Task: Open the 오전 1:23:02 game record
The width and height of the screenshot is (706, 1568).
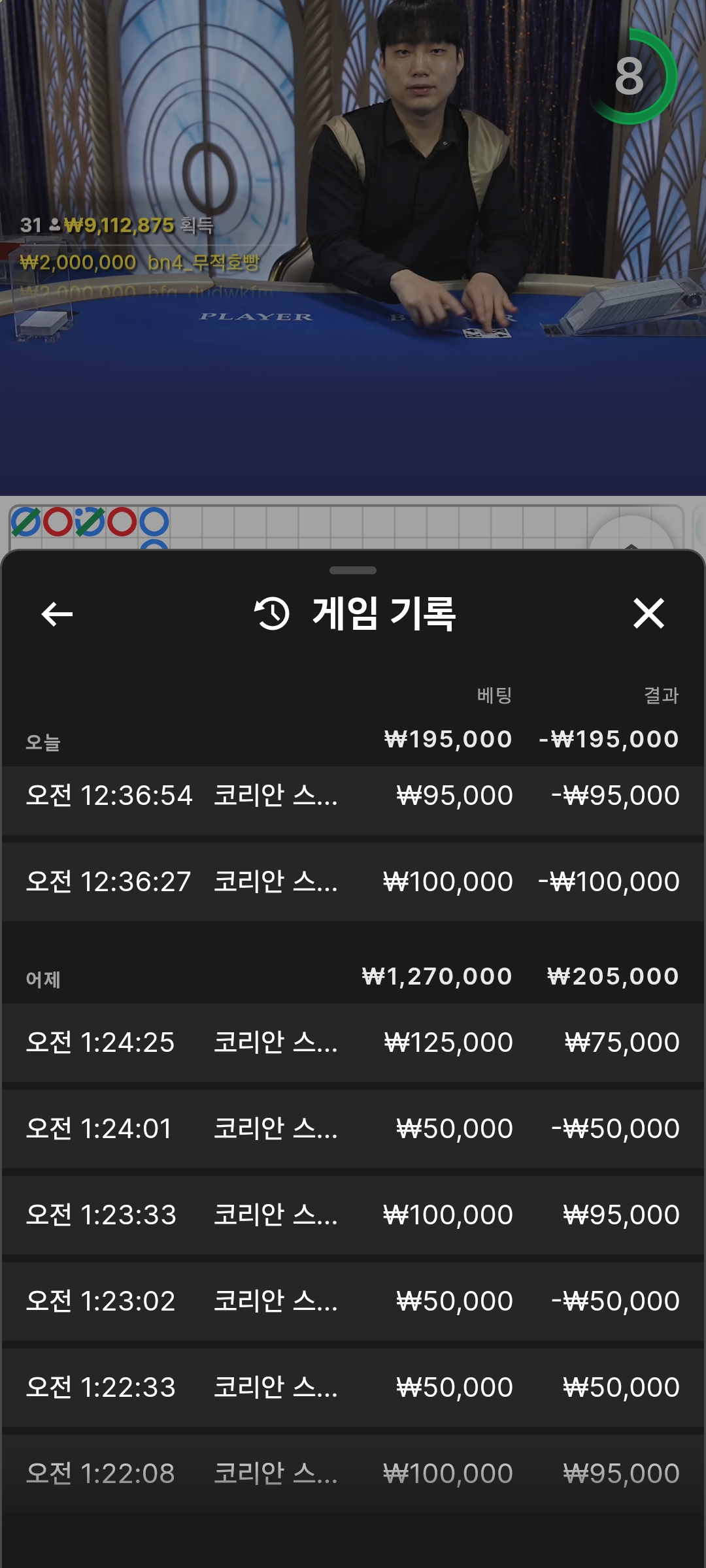Action: tap(353, 1301)
